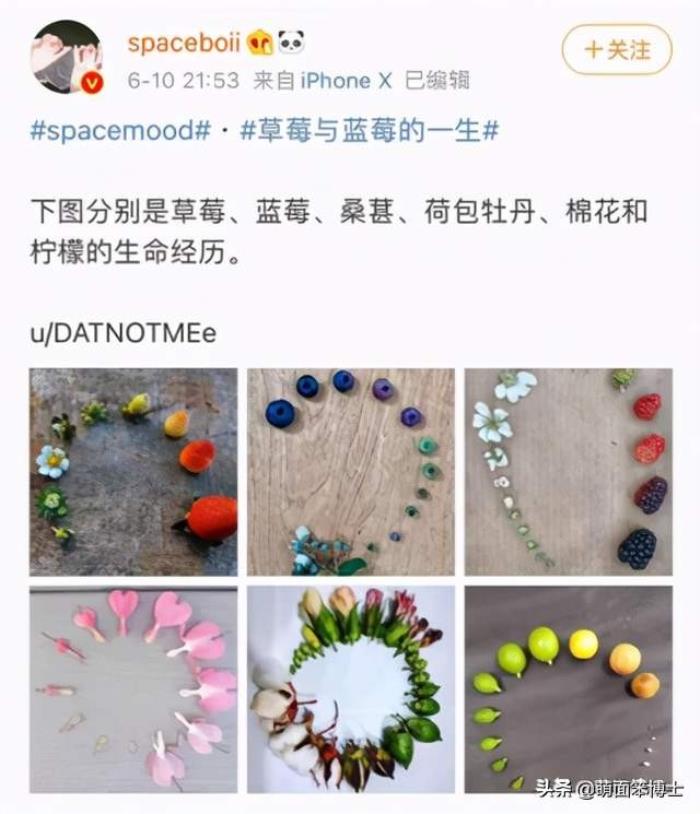Viewport: 700px width, 814px height.
Task: Follow spaceboii with the 关注 button
Action: 617,49
